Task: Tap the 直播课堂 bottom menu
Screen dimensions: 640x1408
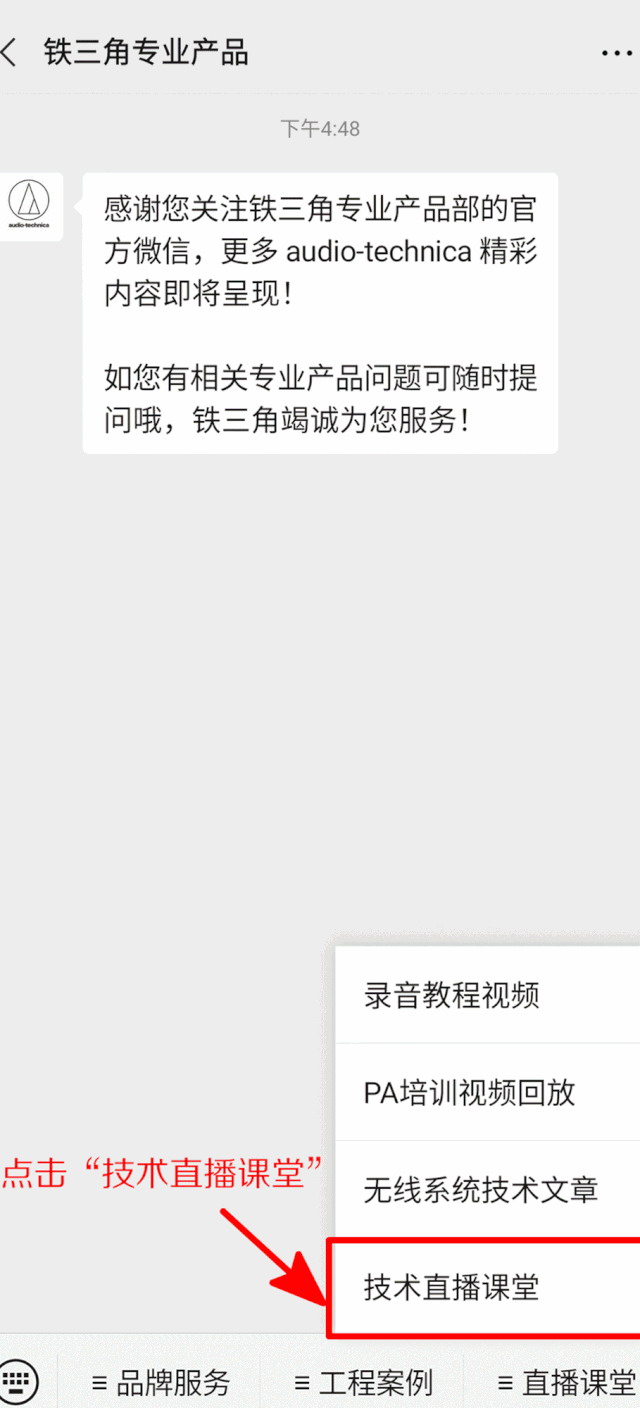Action: (565, 1382)
